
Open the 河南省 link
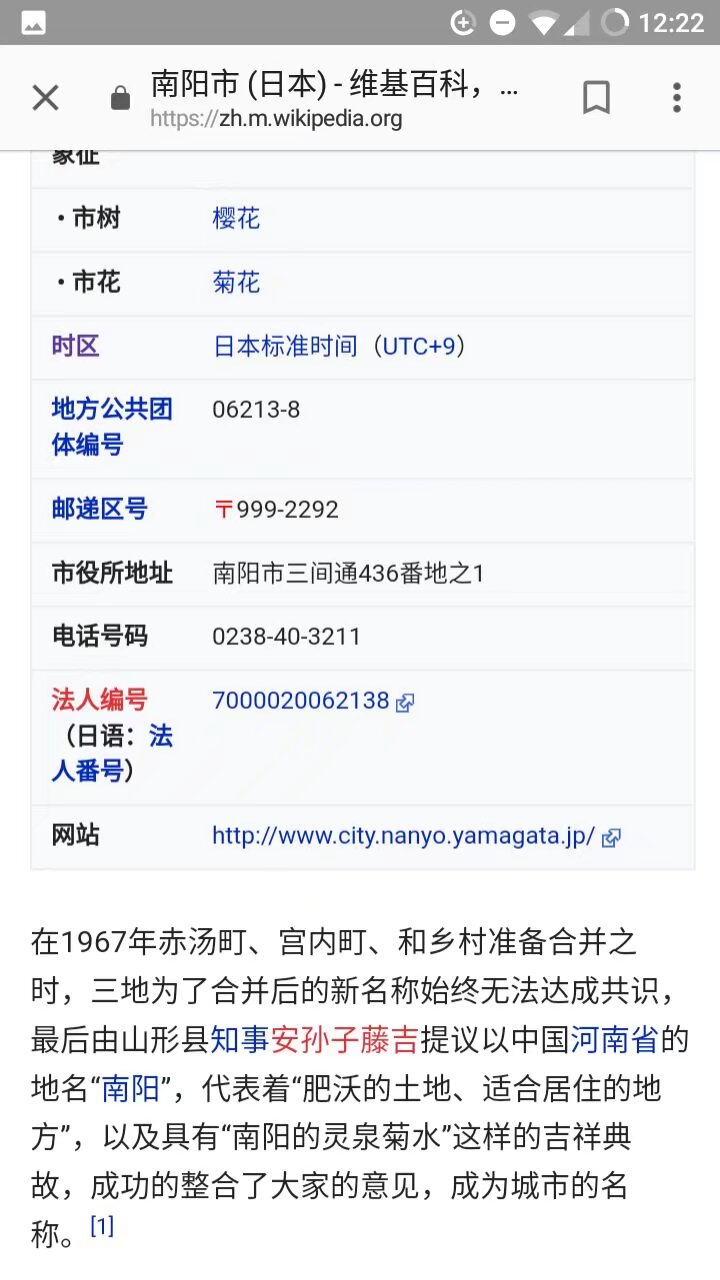614,1040
